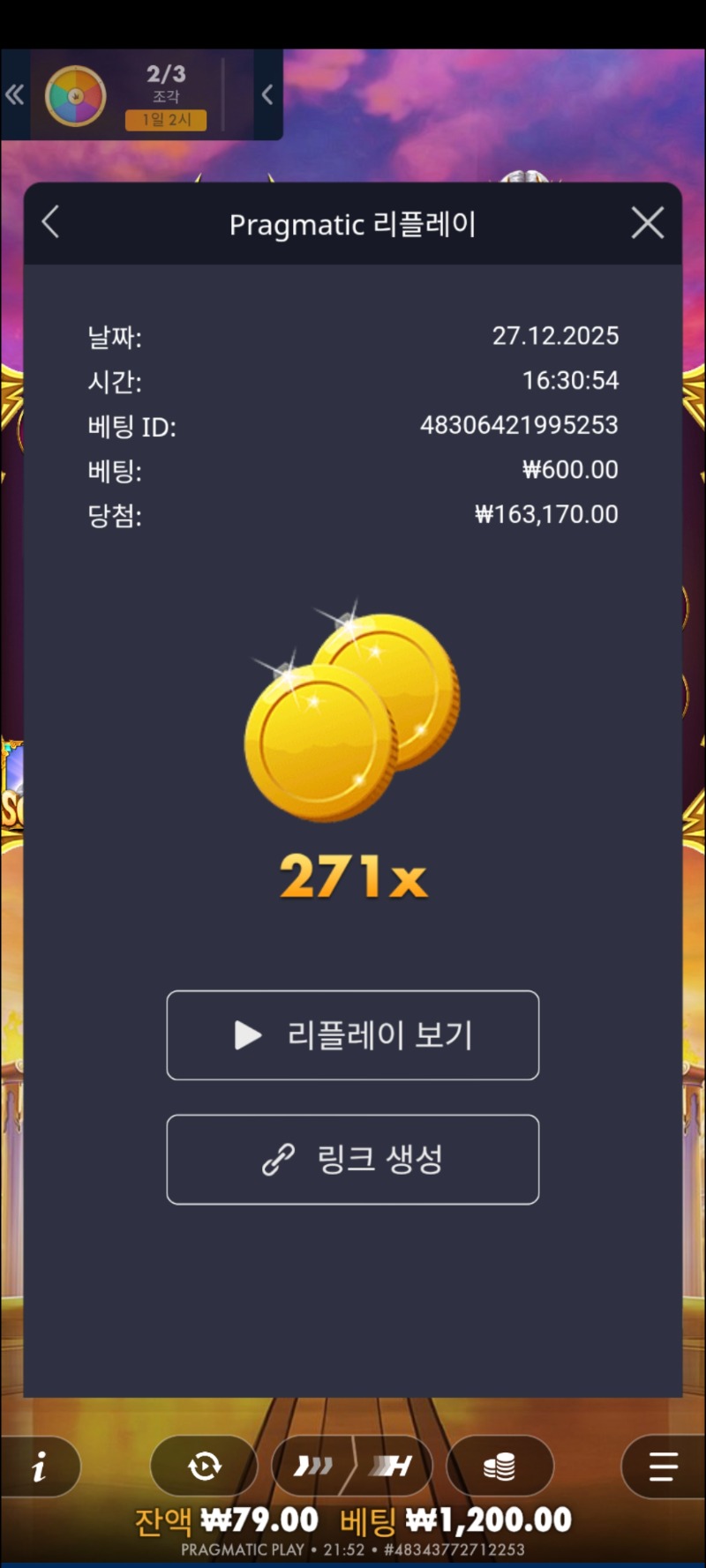Tap the double left arrow
The height and width of the screenshot is (1568, 706).
[x=14, y=94]
